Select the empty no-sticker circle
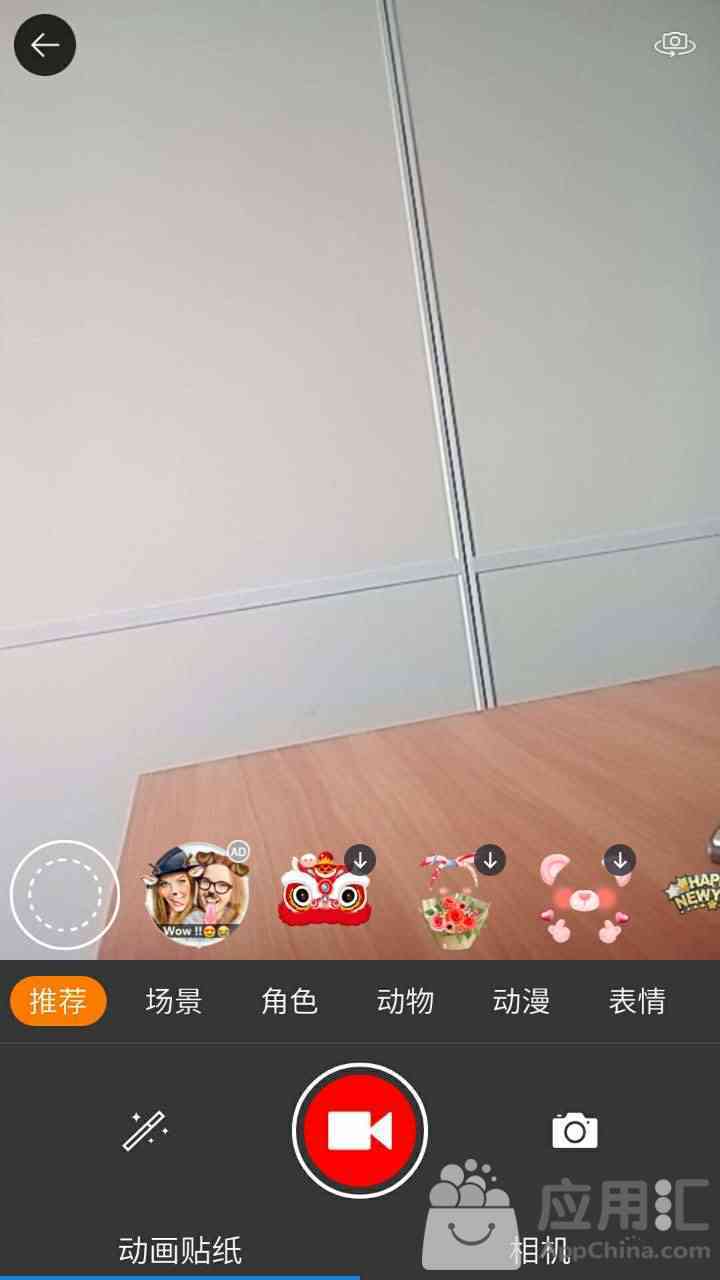This screenshot has height=1280, width=720. pyautogui.click(x=65, y=895)
